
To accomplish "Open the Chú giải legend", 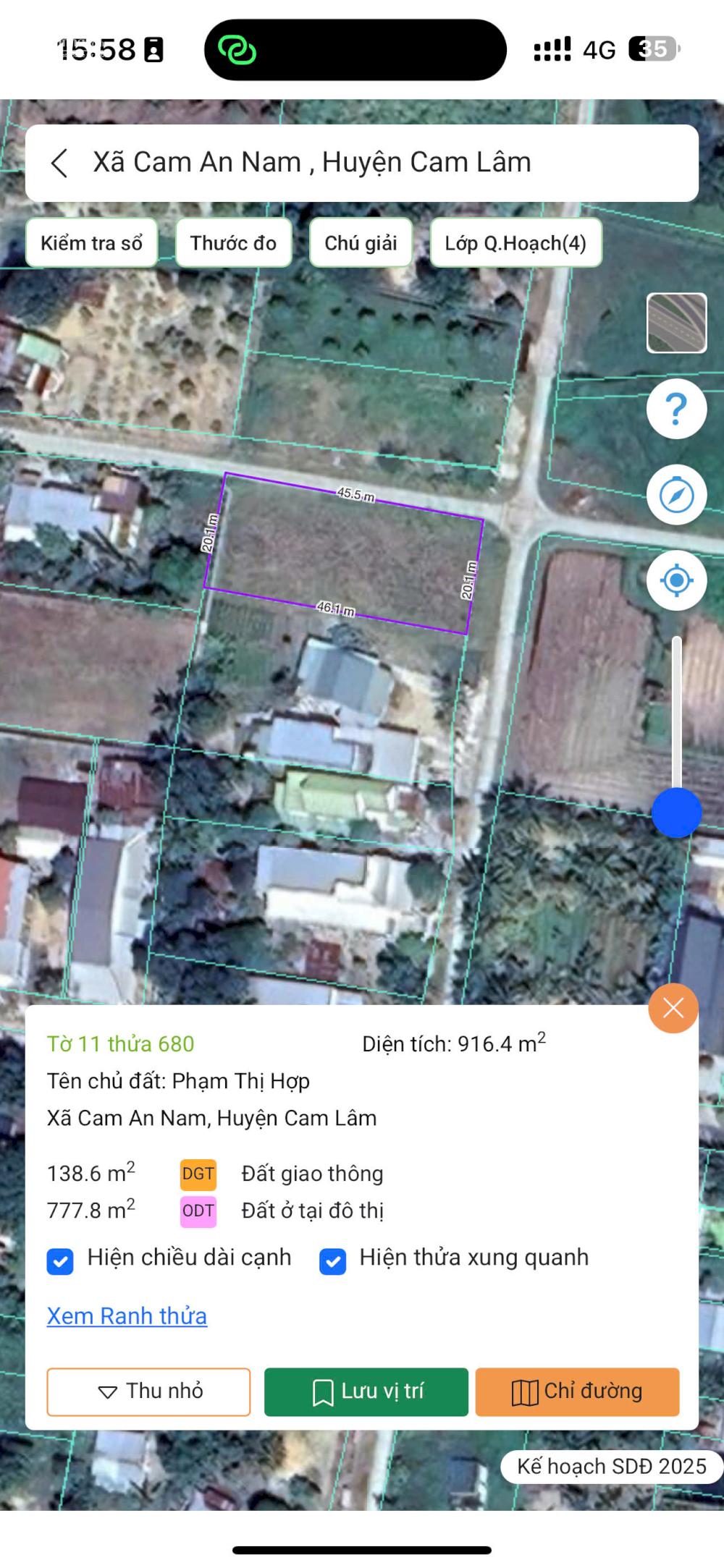I will point(361,243).
